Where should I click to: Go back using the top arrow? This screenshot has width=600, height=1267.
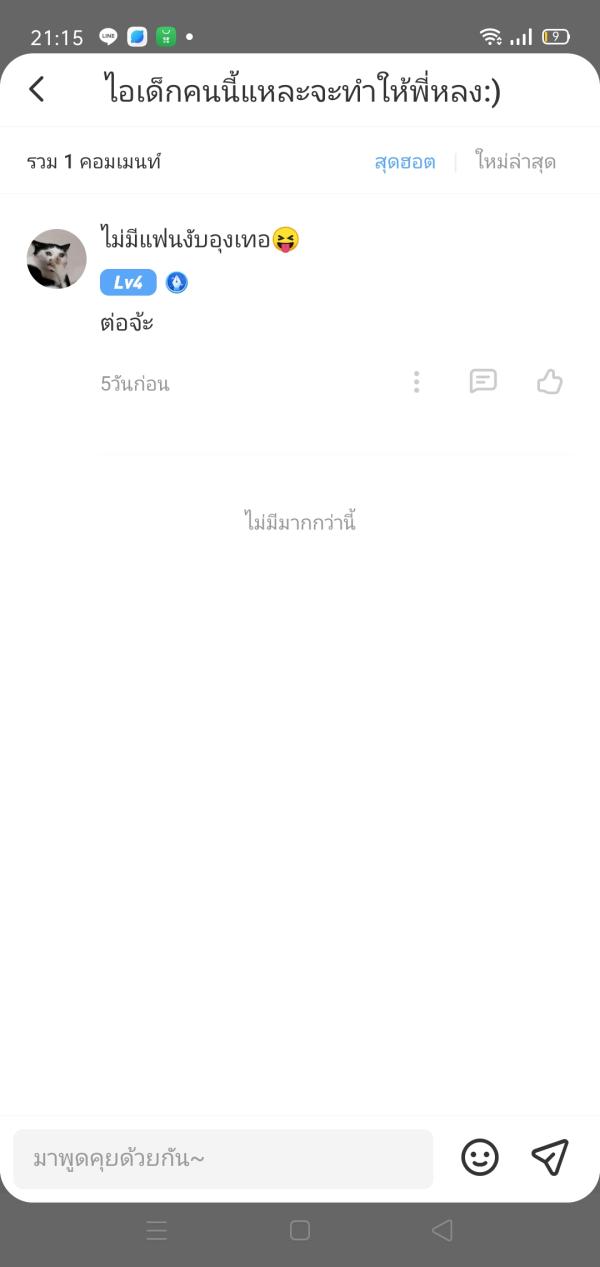pyautogui.click(x=37, y=89)
